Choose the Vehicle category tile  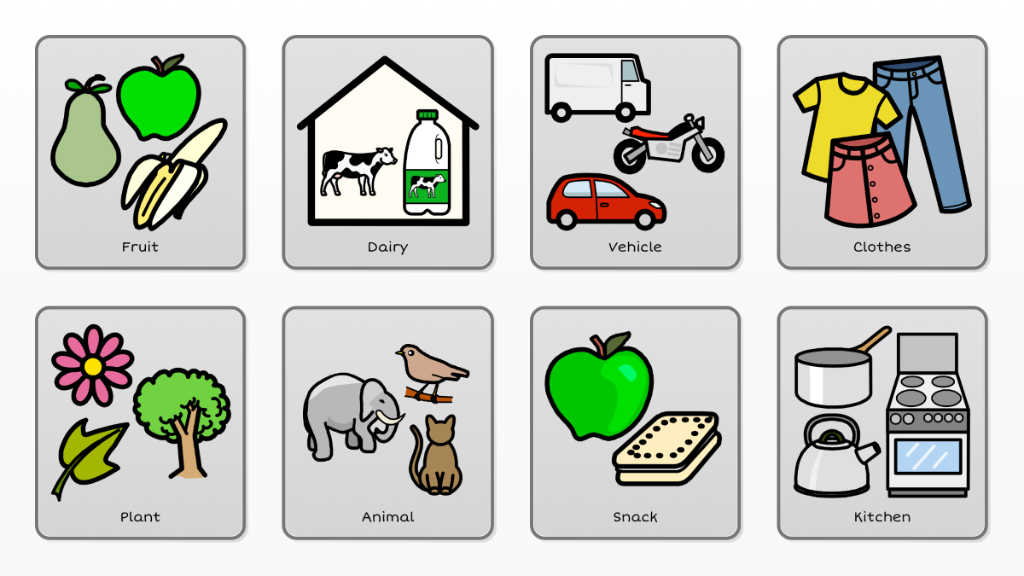635,152
